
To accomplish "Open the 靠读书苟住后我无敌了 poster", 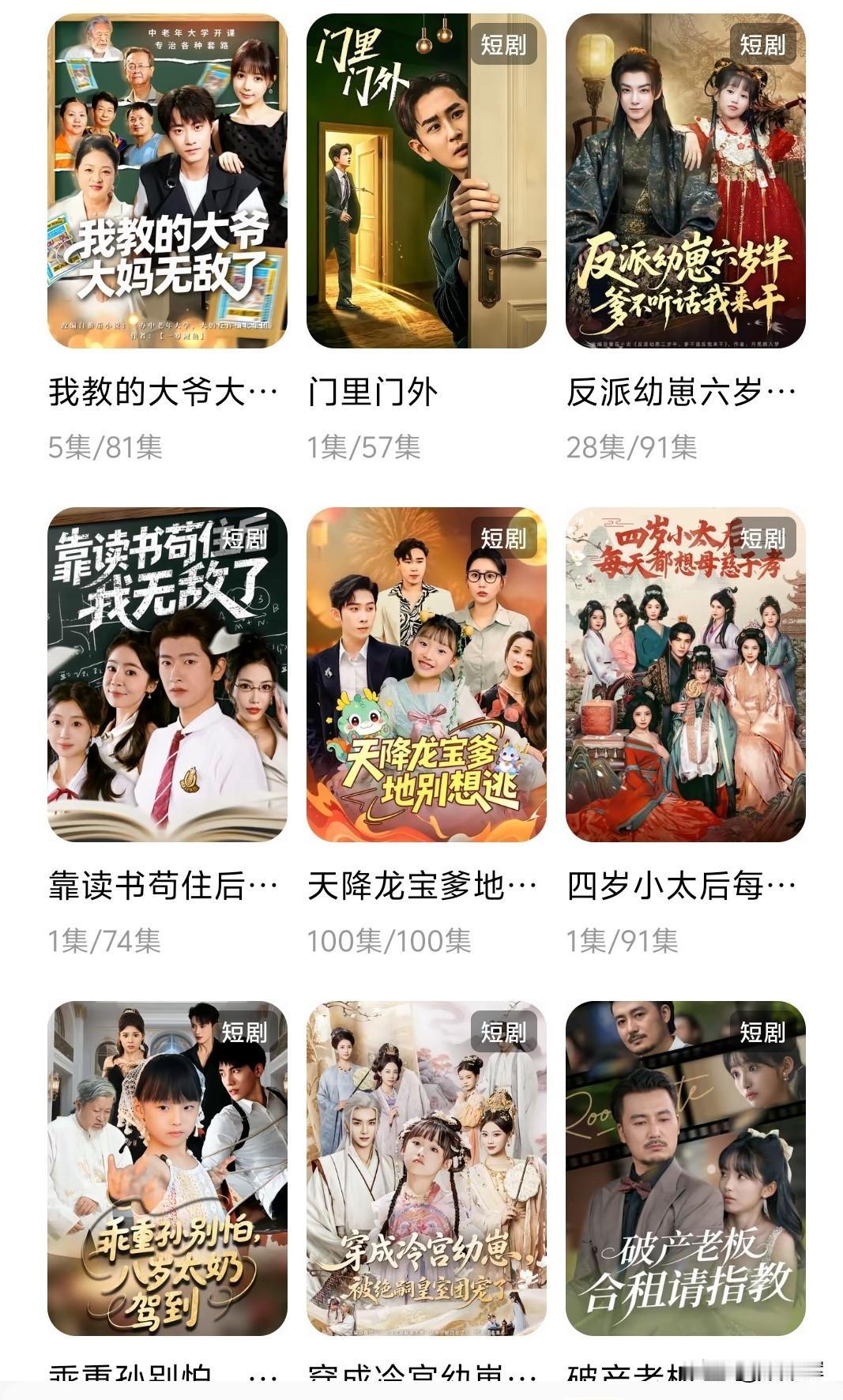I will click(167, 674).
